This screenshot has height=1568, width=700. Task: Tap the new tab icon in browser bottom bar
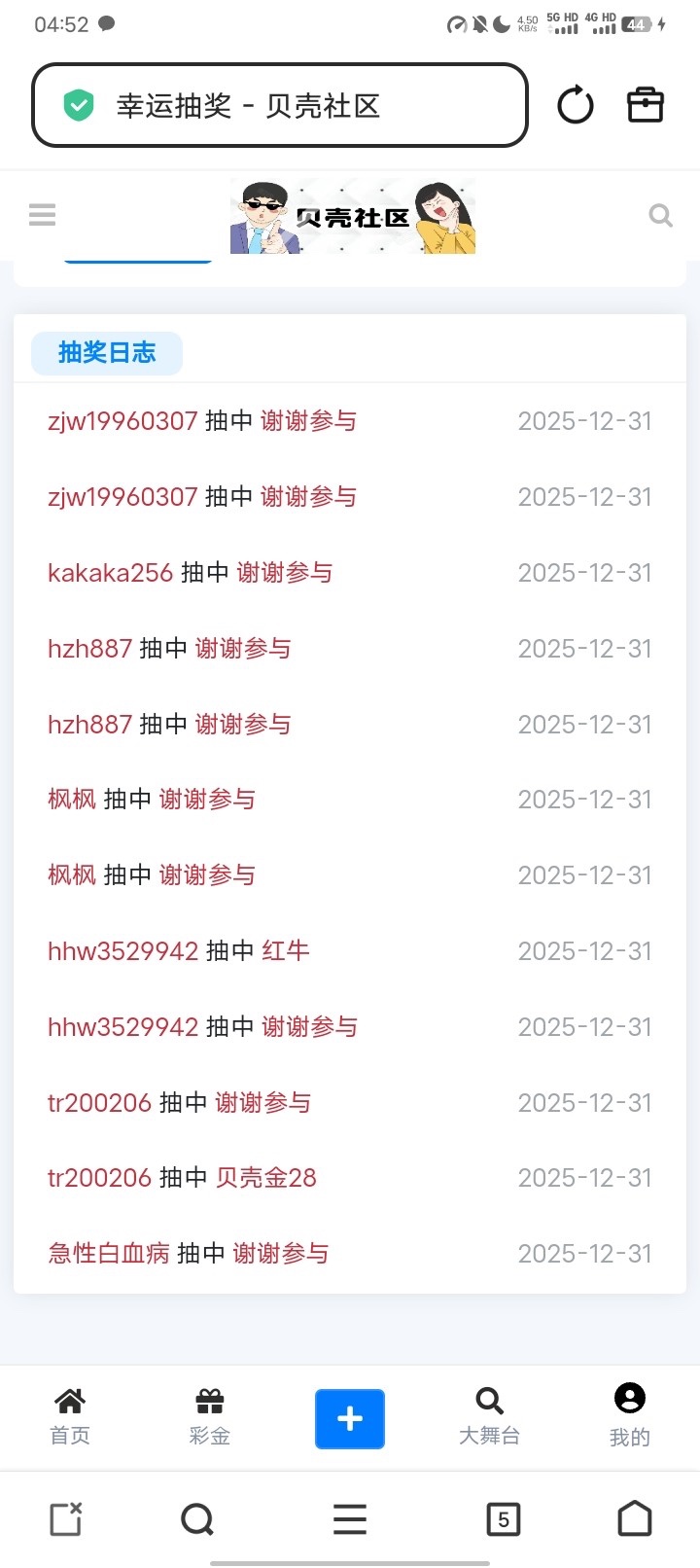click(64, 1518)
